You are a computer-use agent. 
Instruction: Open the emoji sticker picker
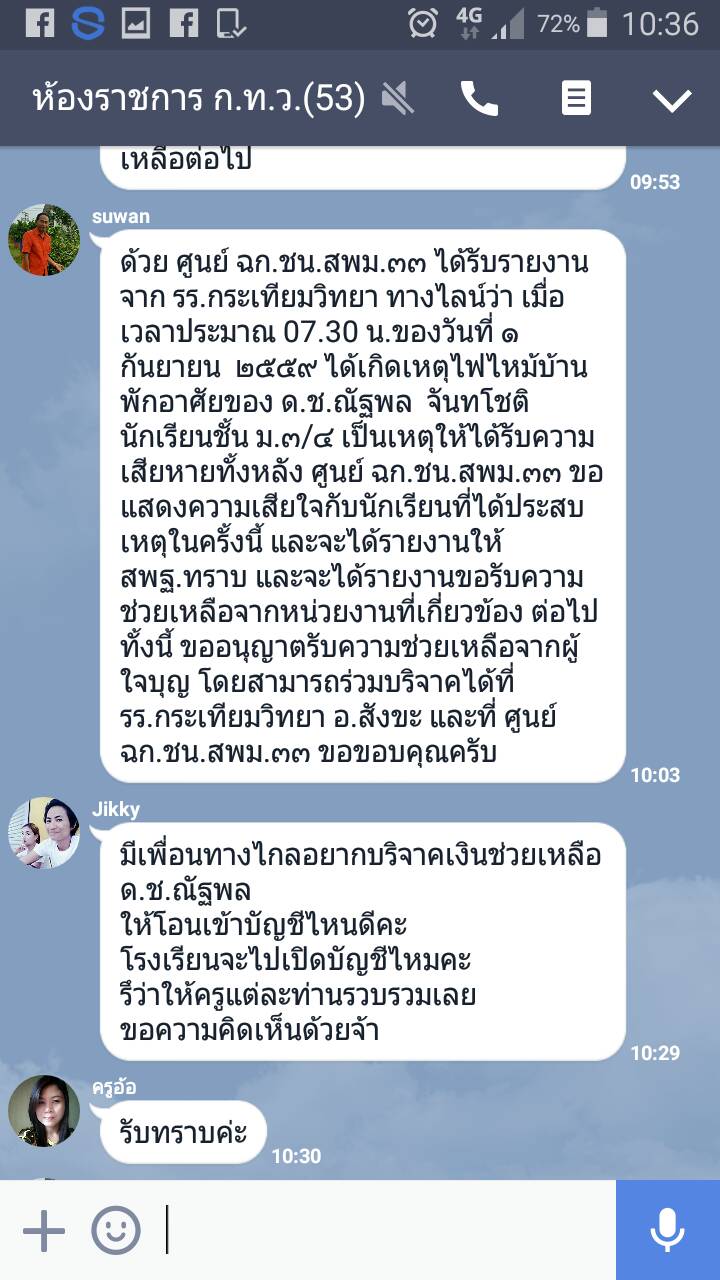click(116, 1230)
